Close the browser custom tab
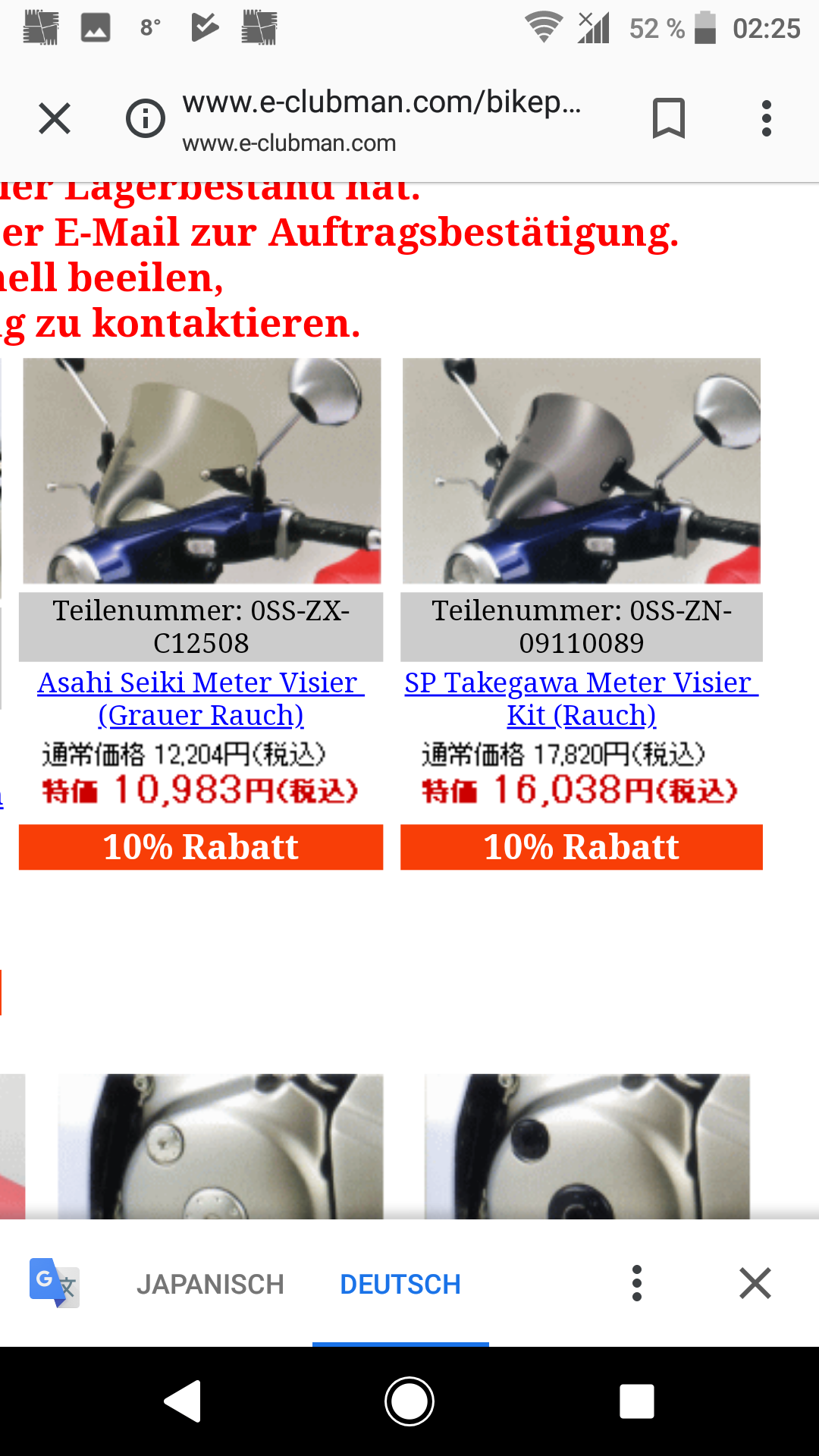Viewport: 819px width, 1456px height. click(x=55, y=119)
